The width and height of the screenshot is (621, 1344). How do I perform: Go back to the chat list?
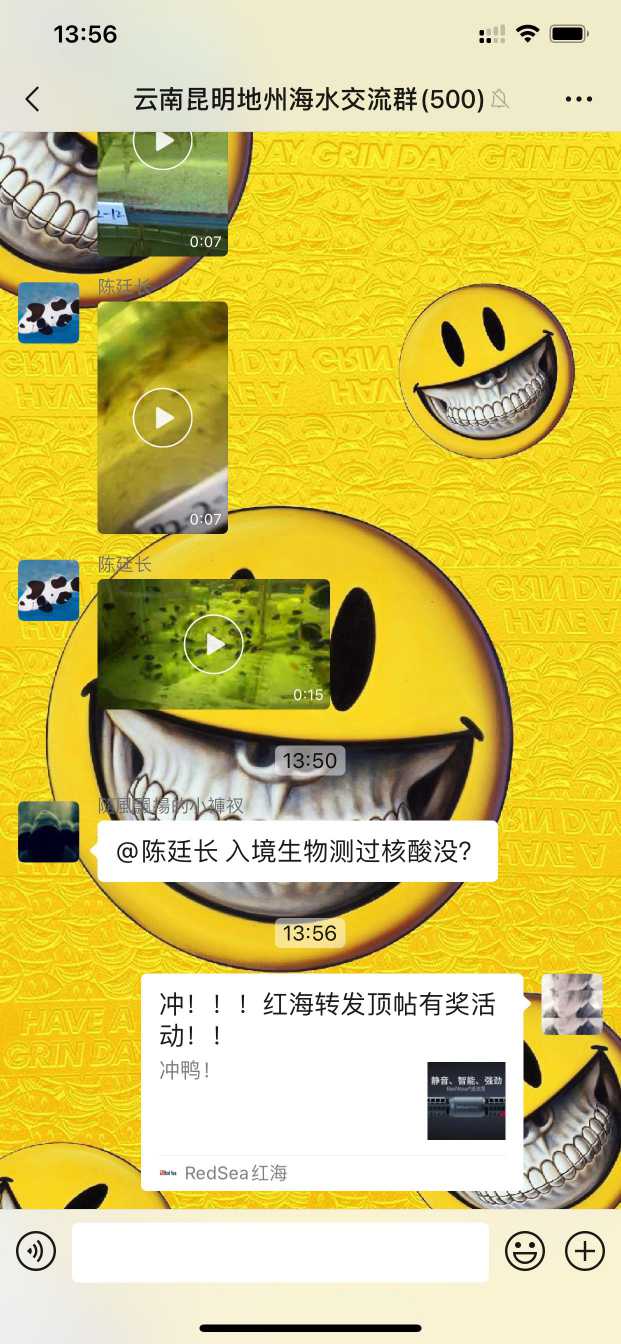click(33, 98)
